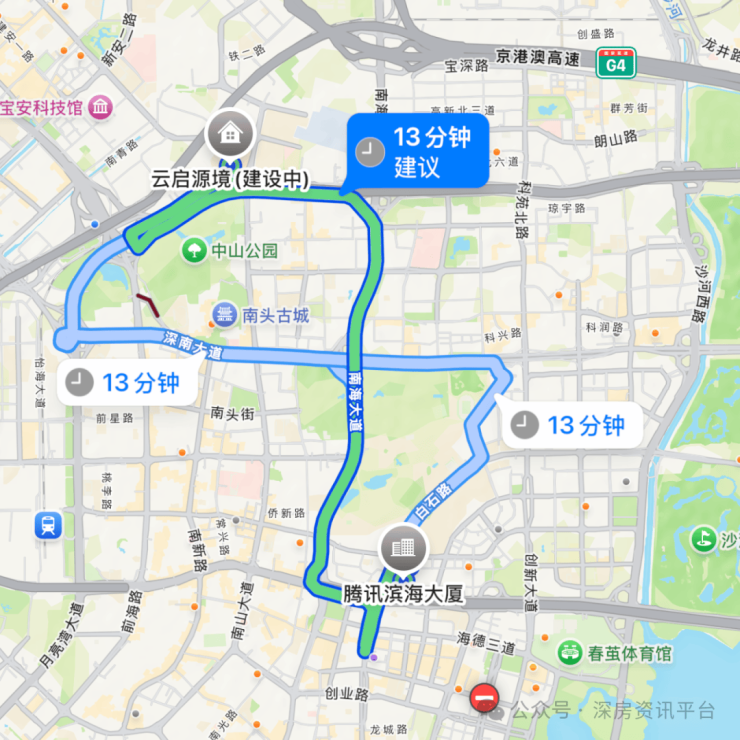740x740 pixels.
Task: Open the 腾讯滨海大厦 destination pin
Action: [404, 547]
